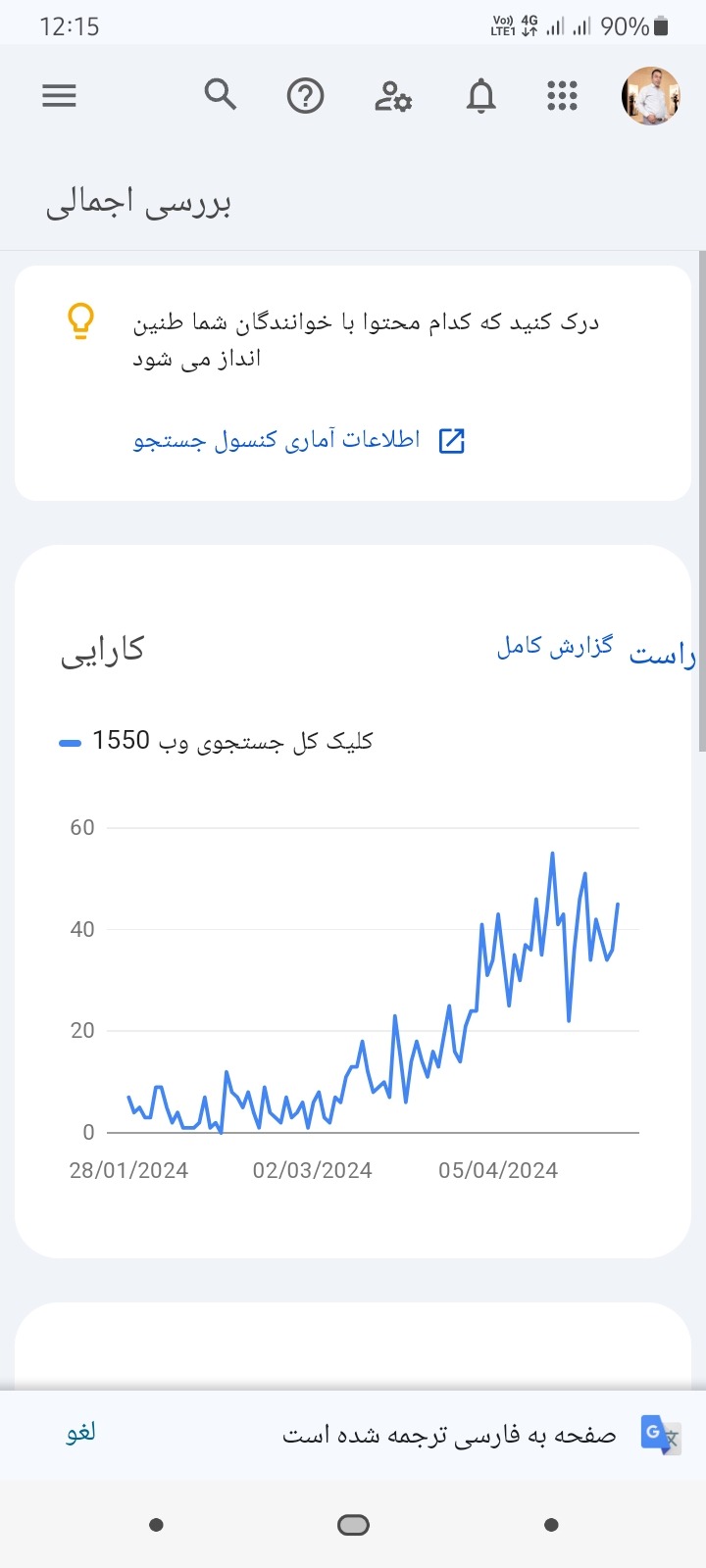Open the گزارش کامل performance report

coord(555,646)
